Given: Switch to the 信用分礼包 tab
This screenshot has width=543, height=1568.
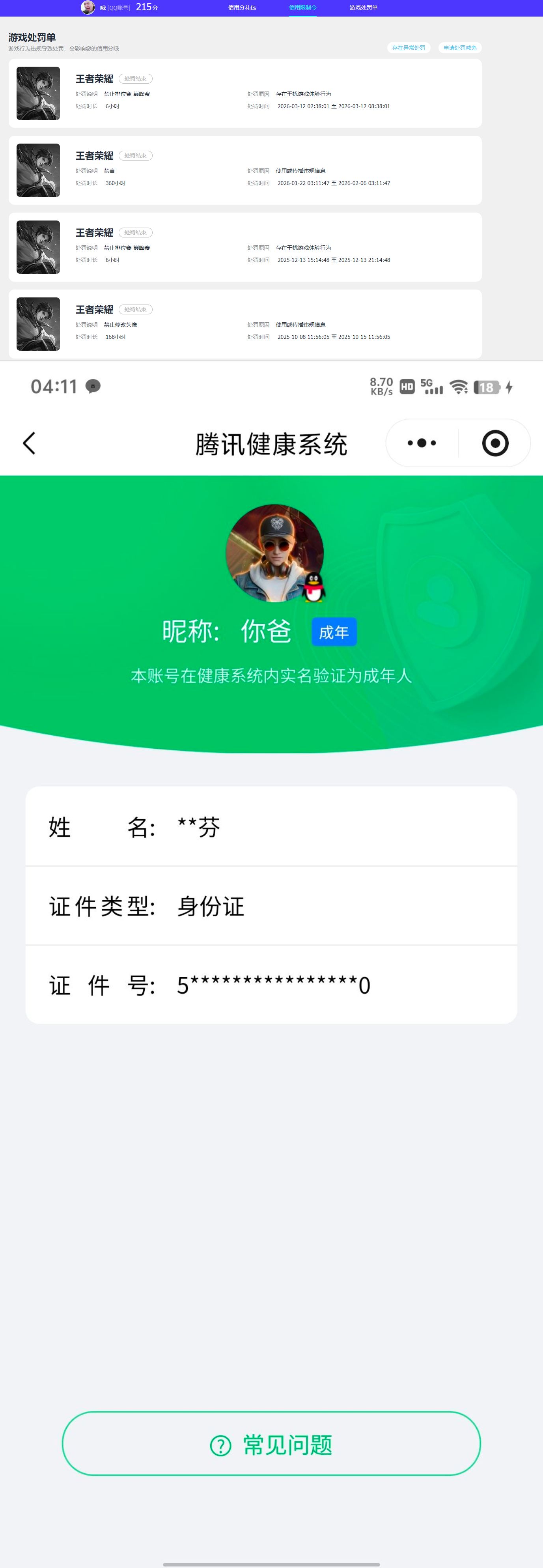Looking at the screenshot, I should (242, 8).
